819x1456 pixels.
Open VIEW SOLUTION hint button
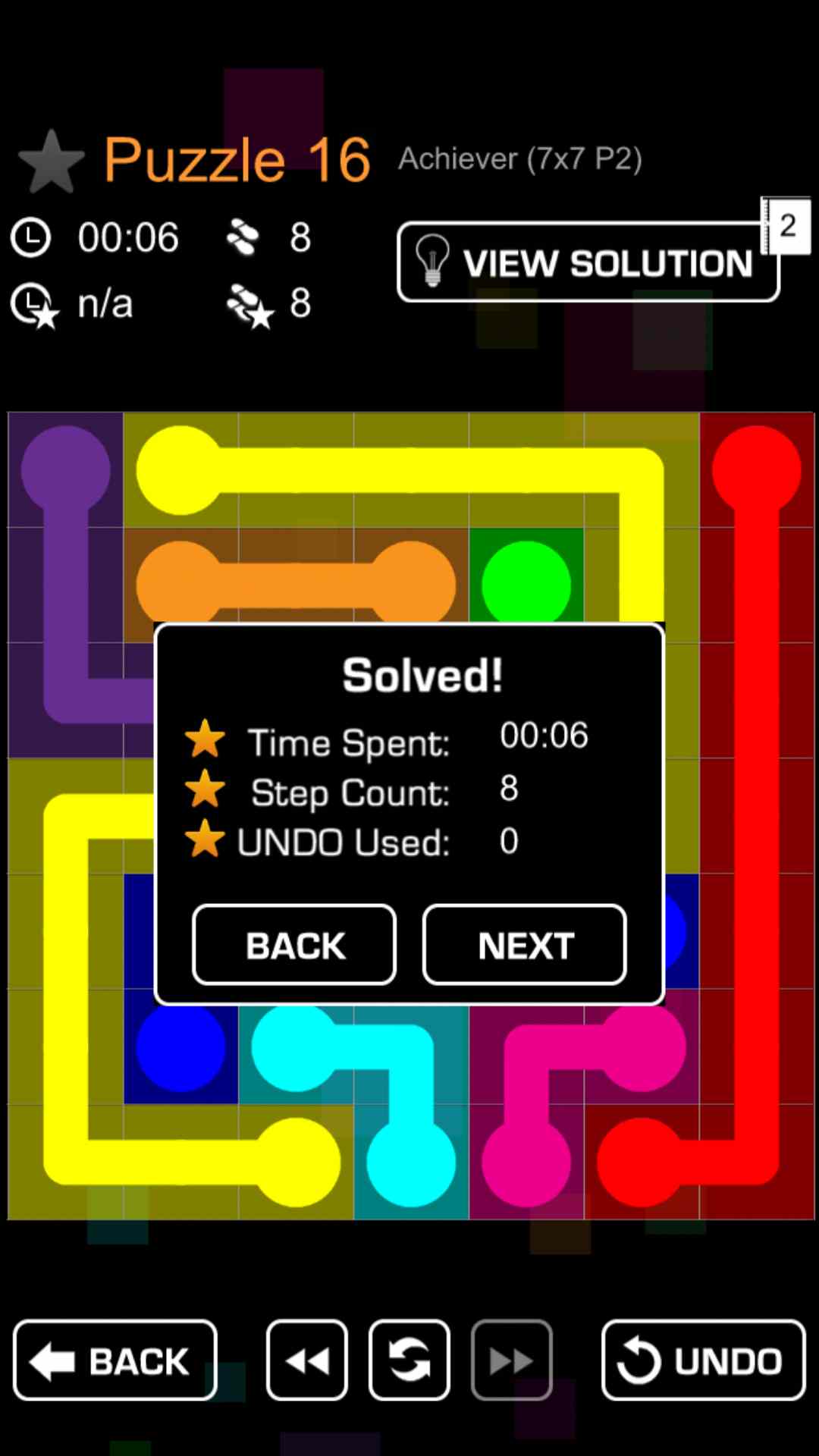point(588,262)
